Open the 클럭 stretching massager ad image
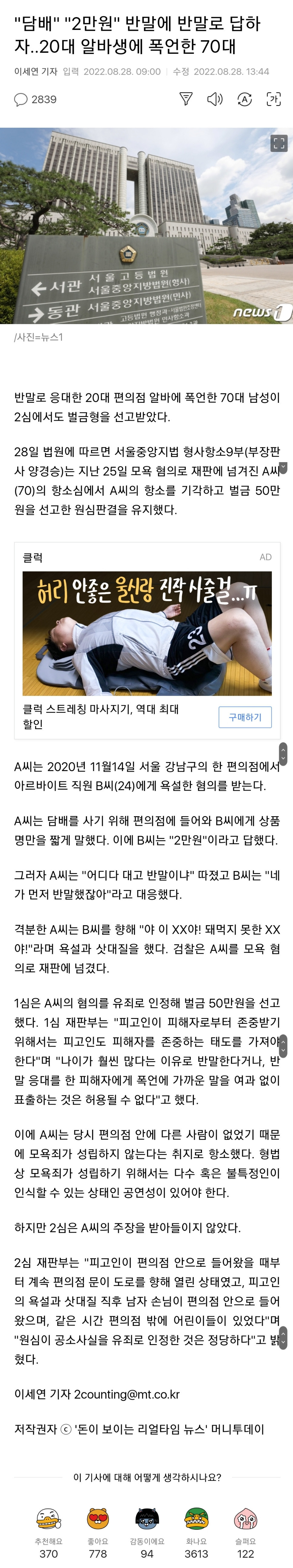 coord(147,633)
